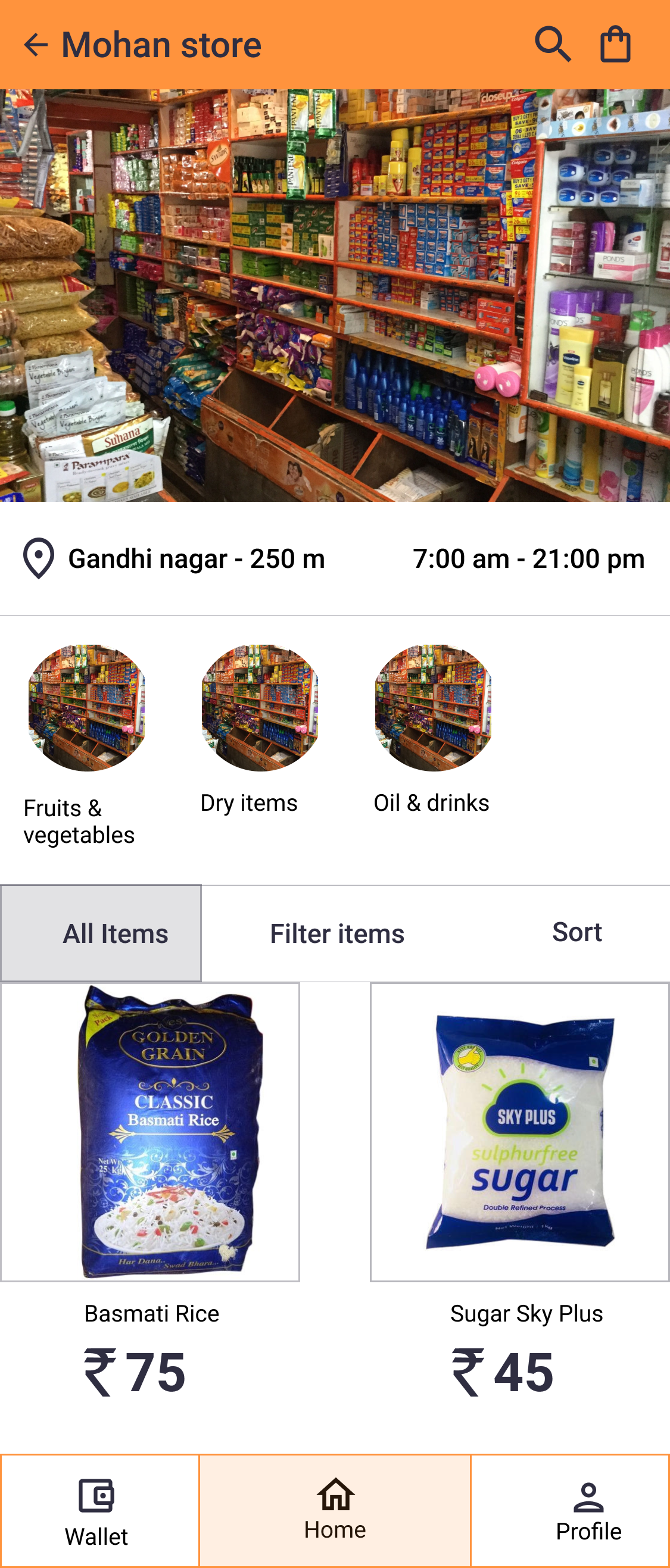670x1568 pixels.
Task: Select the Dry items category
Action: coord(260,708)
